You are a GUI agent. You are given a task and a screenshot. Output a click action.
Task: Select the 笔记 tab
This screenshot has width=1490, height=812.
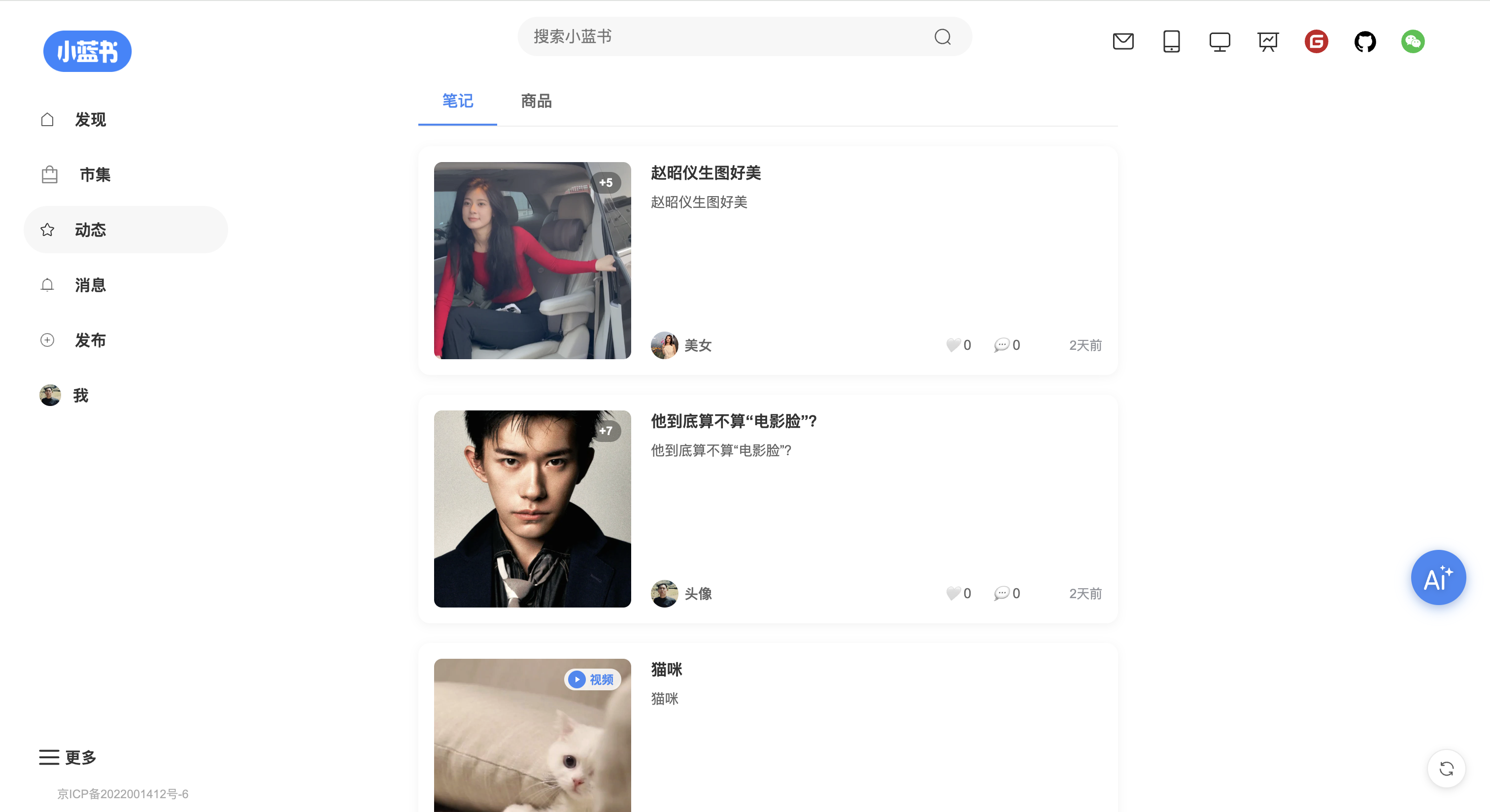click(457, 101)
